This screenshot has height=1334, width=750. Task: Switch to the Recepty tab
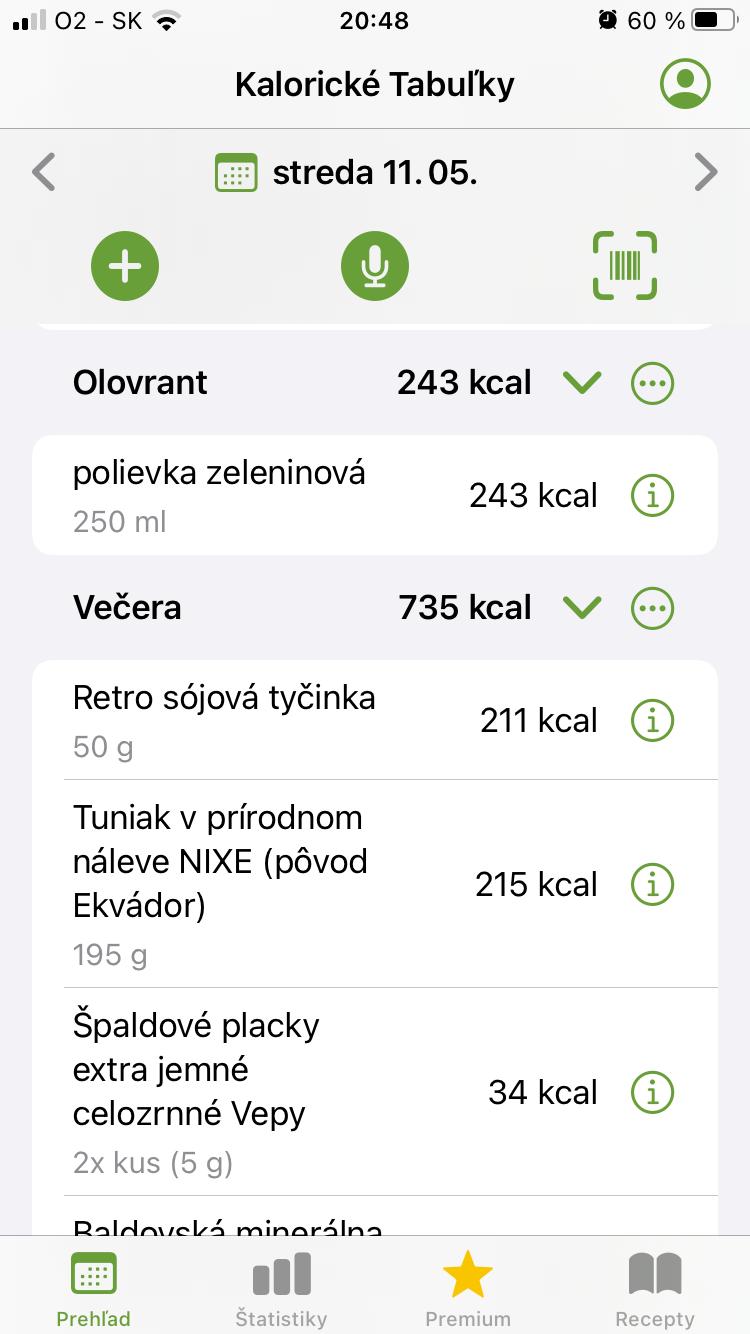pos(655,1290)
